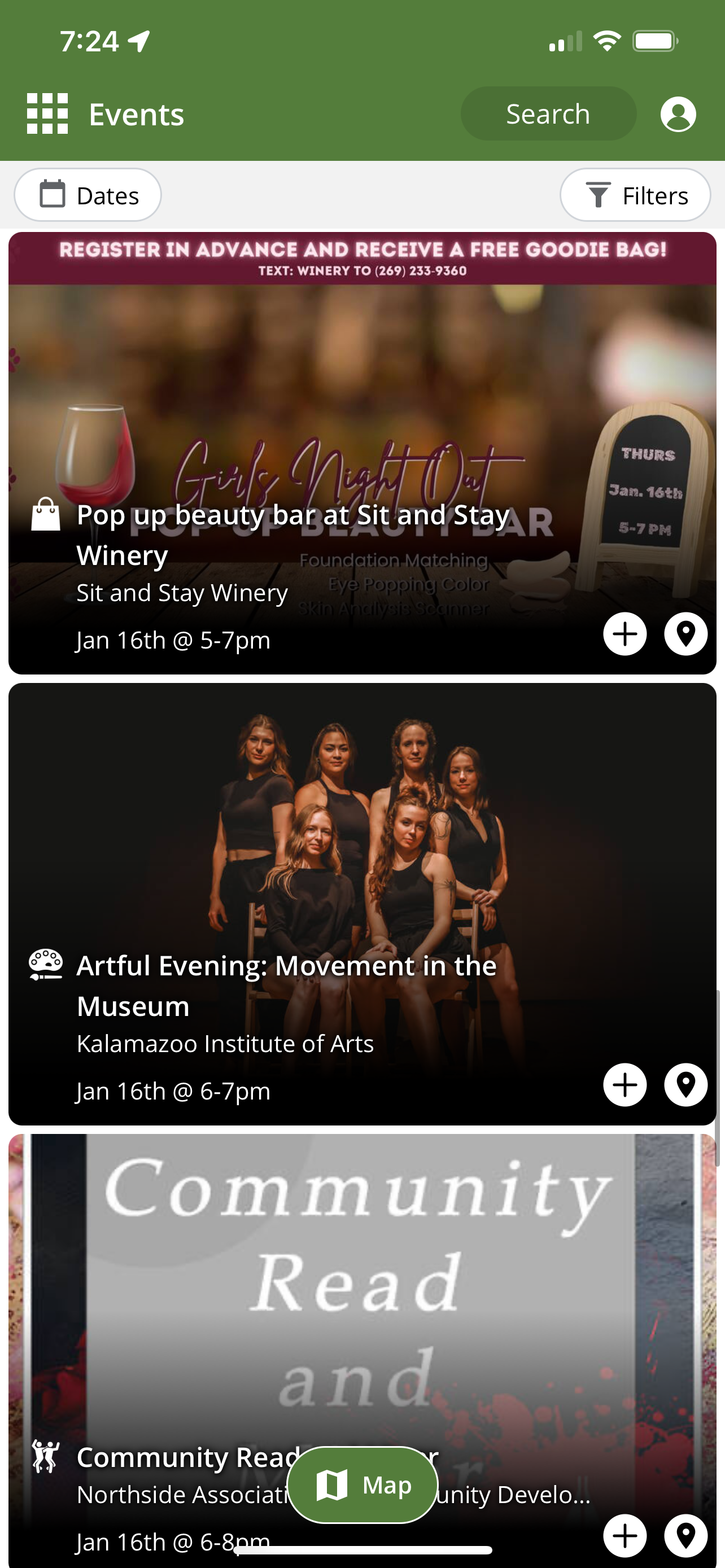The image size is (725, 1568).
Task: Add the Community Read event with the plus icon
Action: [624, 1536]
